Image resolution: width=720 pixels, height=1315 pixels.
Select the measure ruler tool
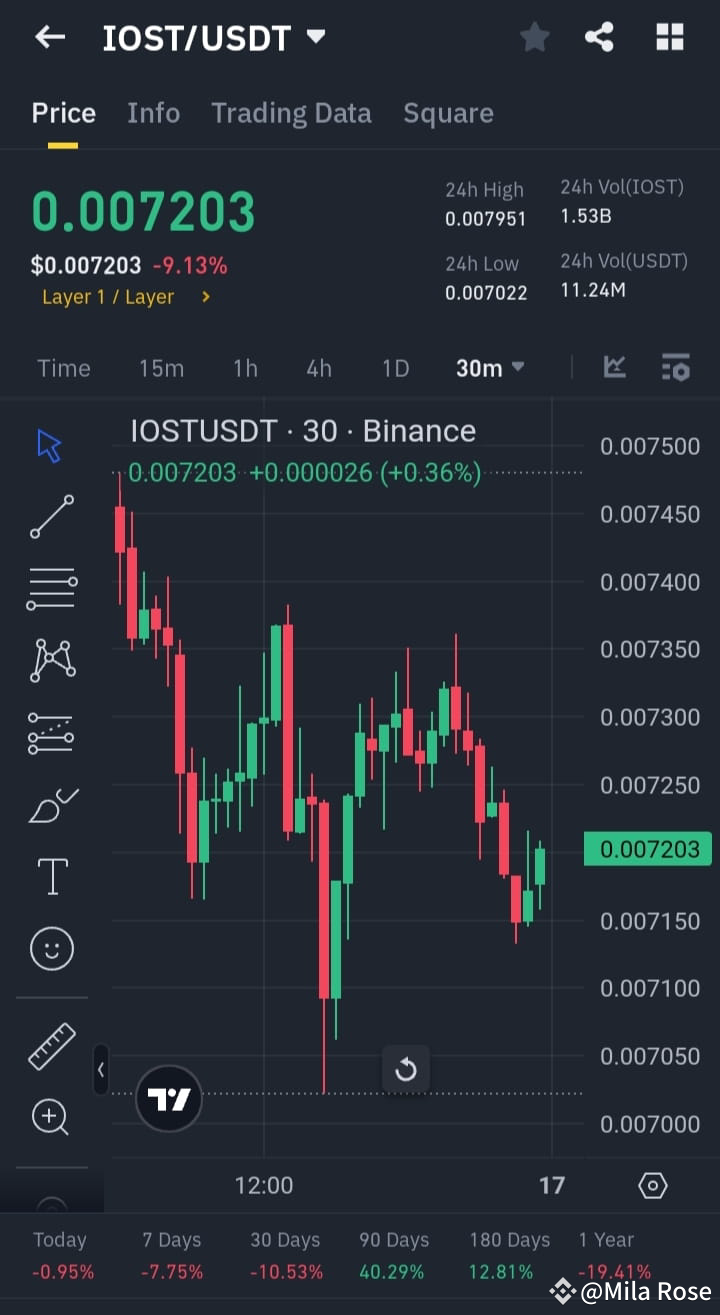[x=50, y=1047]
